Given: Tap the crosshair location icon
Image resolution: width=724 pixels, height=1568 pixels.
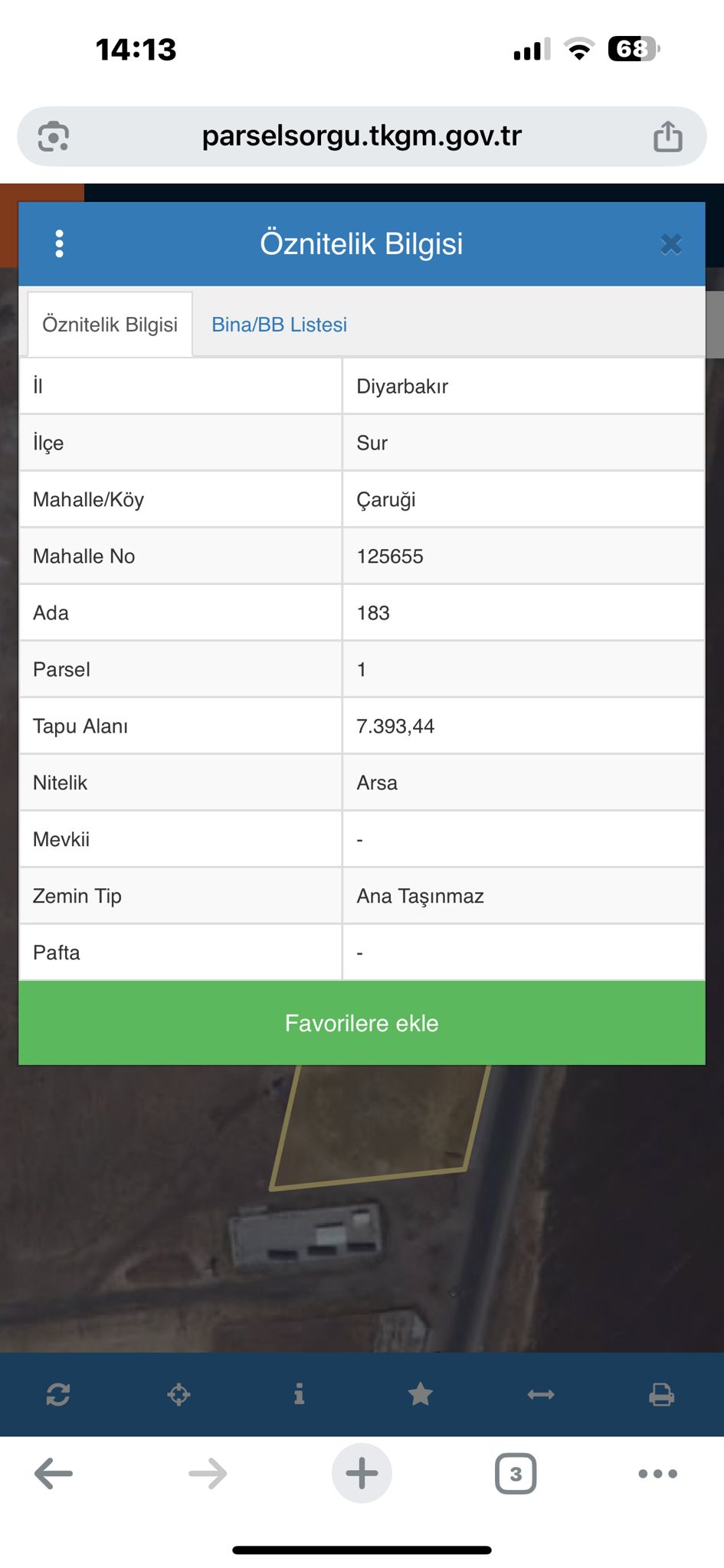Looking at the screenshot, I should coord(179,1394).
